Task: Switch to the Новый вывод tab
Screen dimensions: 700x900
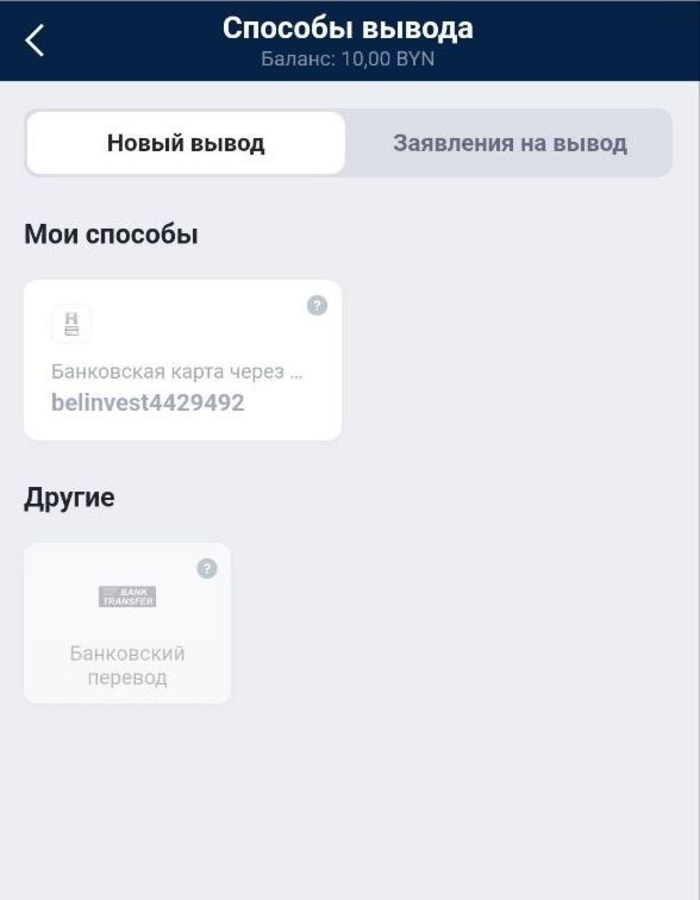Action: [x=186, y=143]
